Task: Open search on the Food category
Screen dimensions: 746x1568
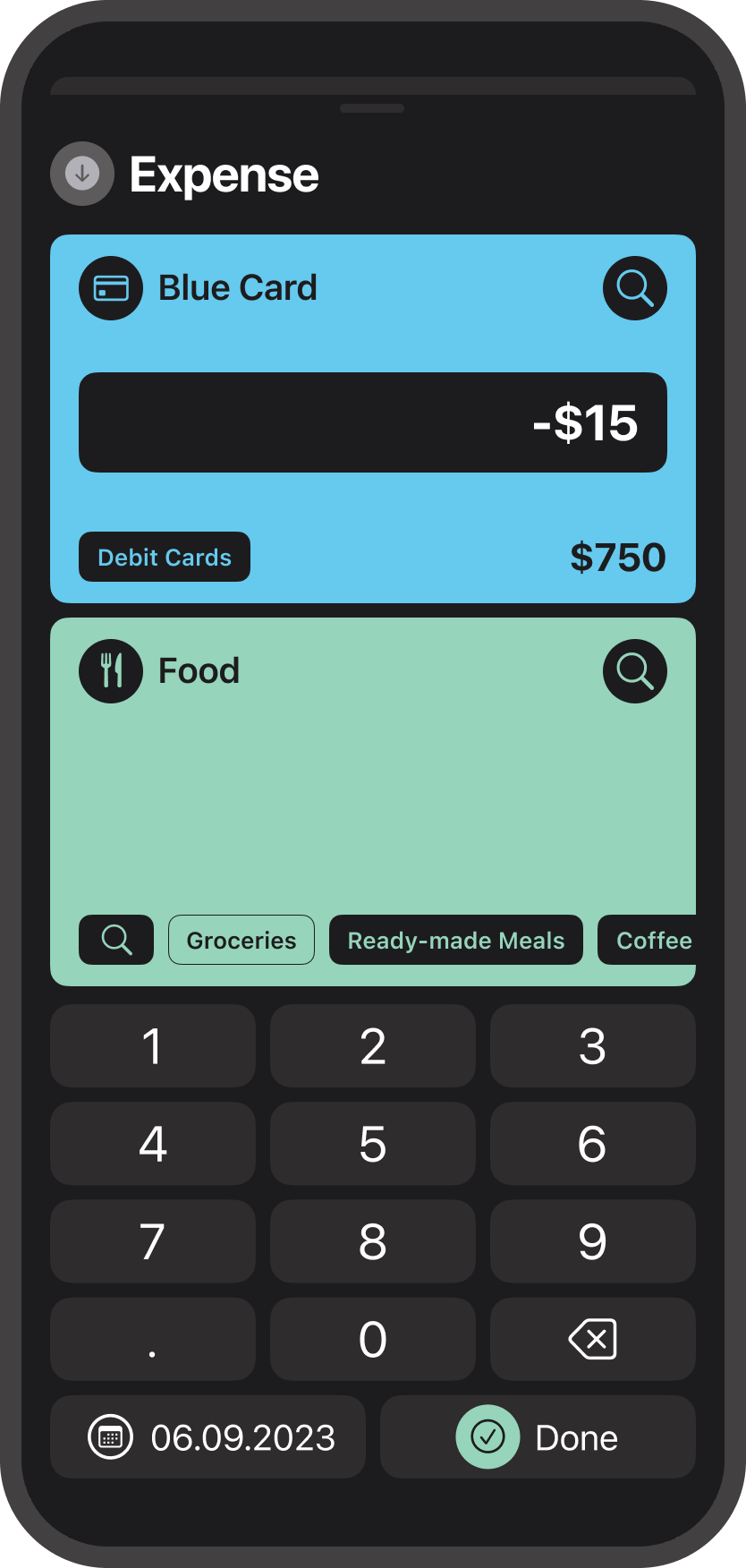Action: [x=634, y=671]
